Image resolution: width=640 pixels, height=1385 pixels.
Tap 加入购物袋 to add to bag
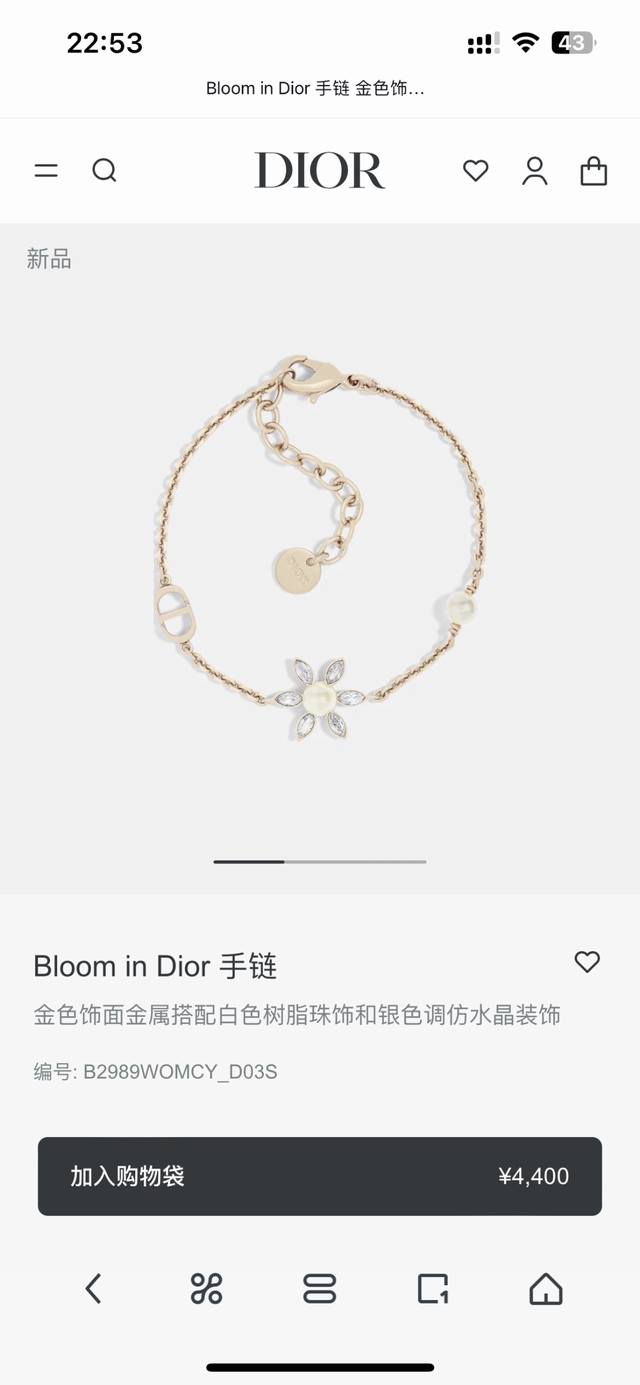[320, 1176]
